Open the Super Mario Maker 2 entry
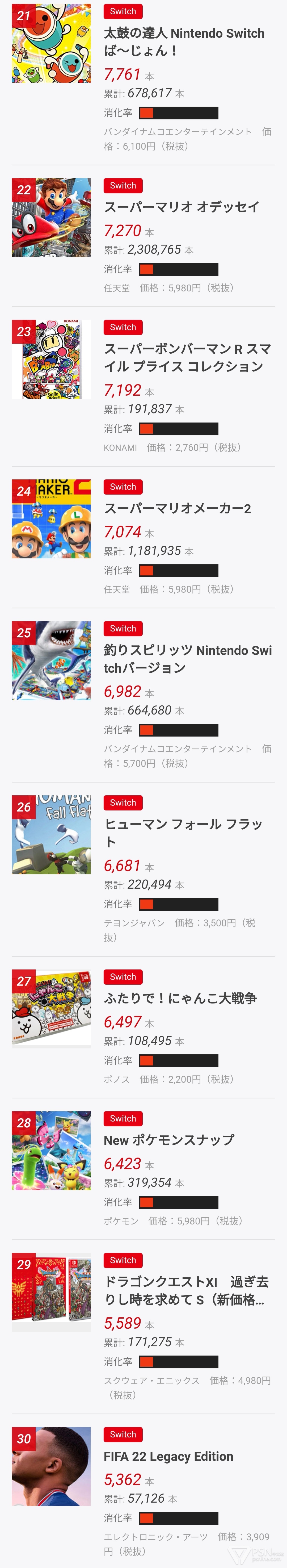Image resolution: width=287 pixels, height=1568 pixels. (177, 508)
